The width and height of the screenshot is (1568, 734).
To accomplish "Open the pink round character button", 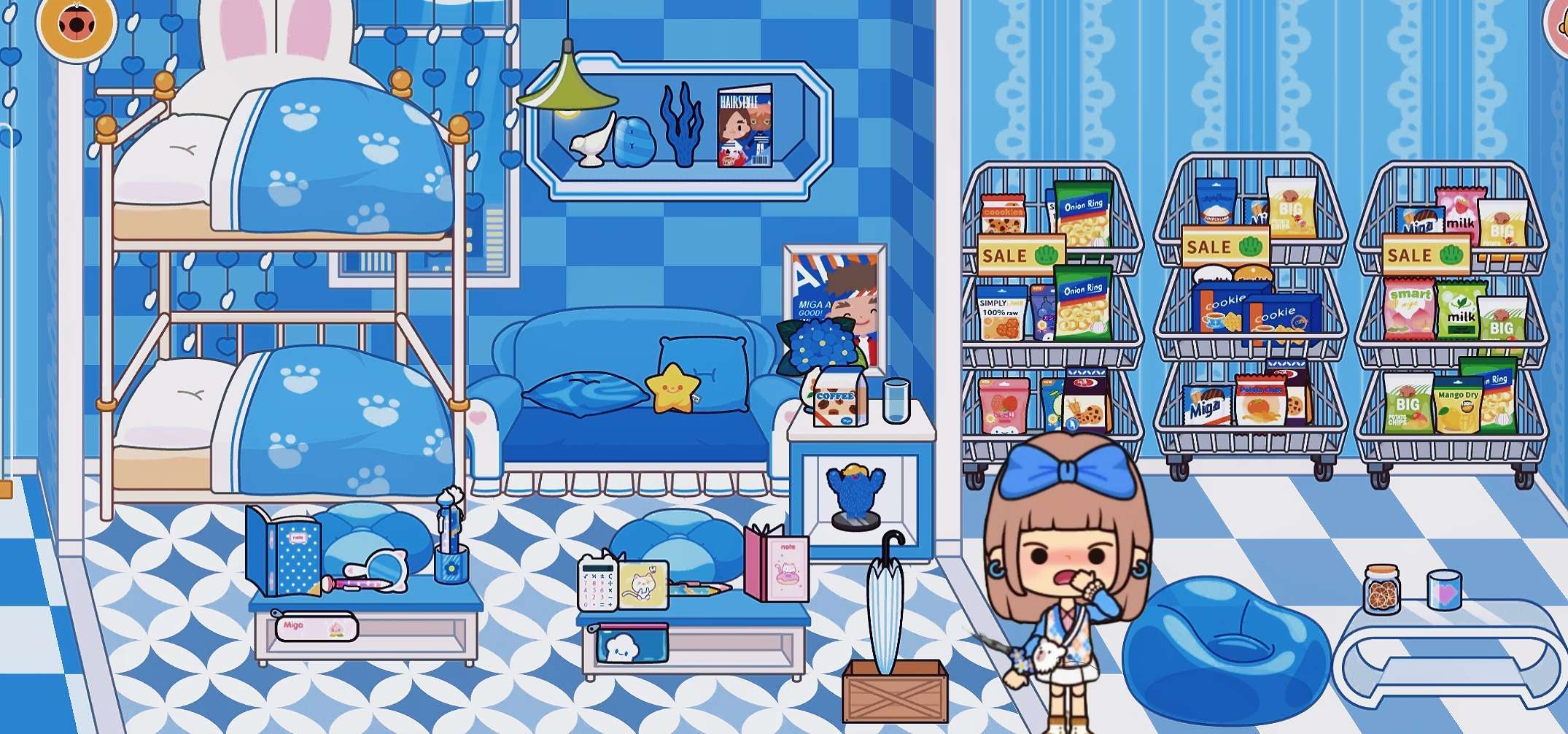I will click(x=1558, y=26).
